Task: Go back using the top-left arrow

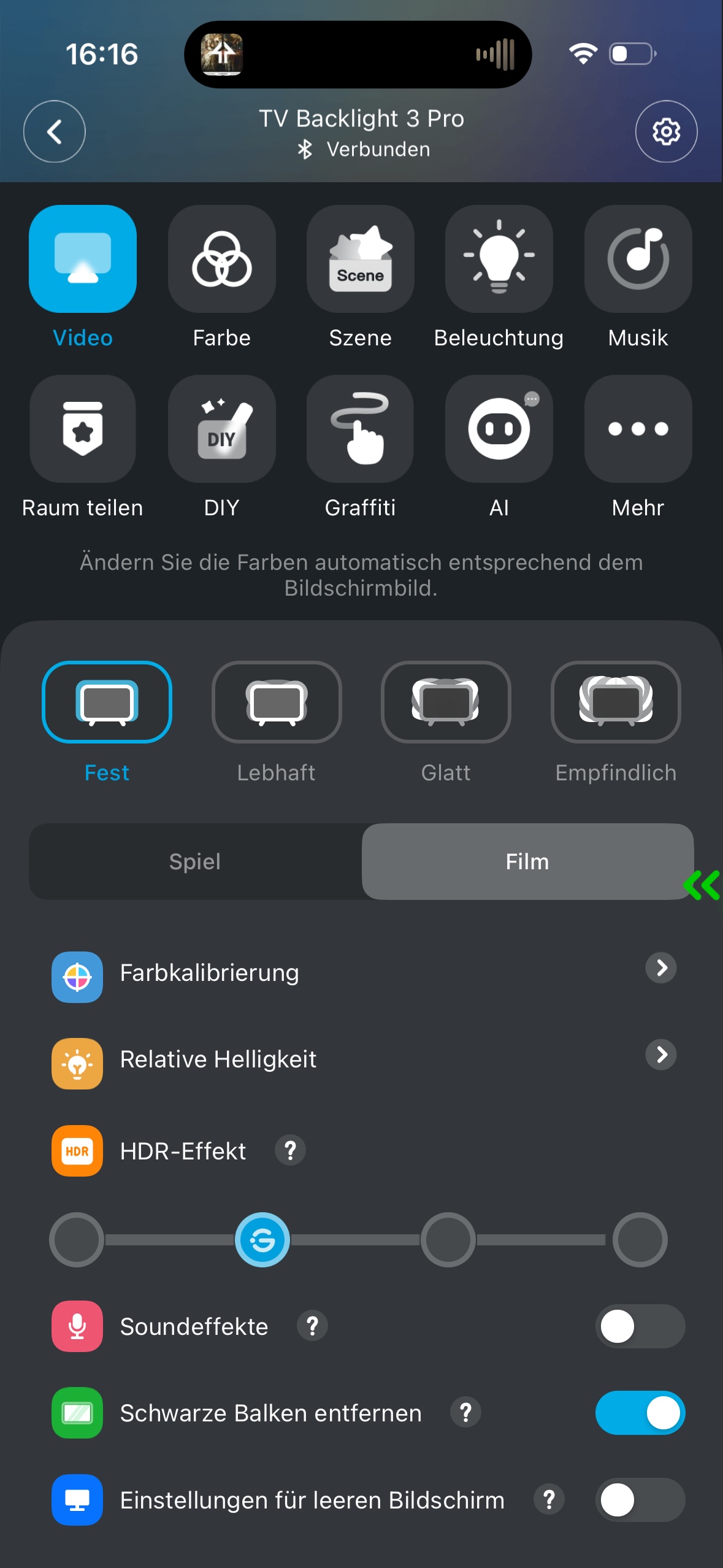Action: point(54,131)
